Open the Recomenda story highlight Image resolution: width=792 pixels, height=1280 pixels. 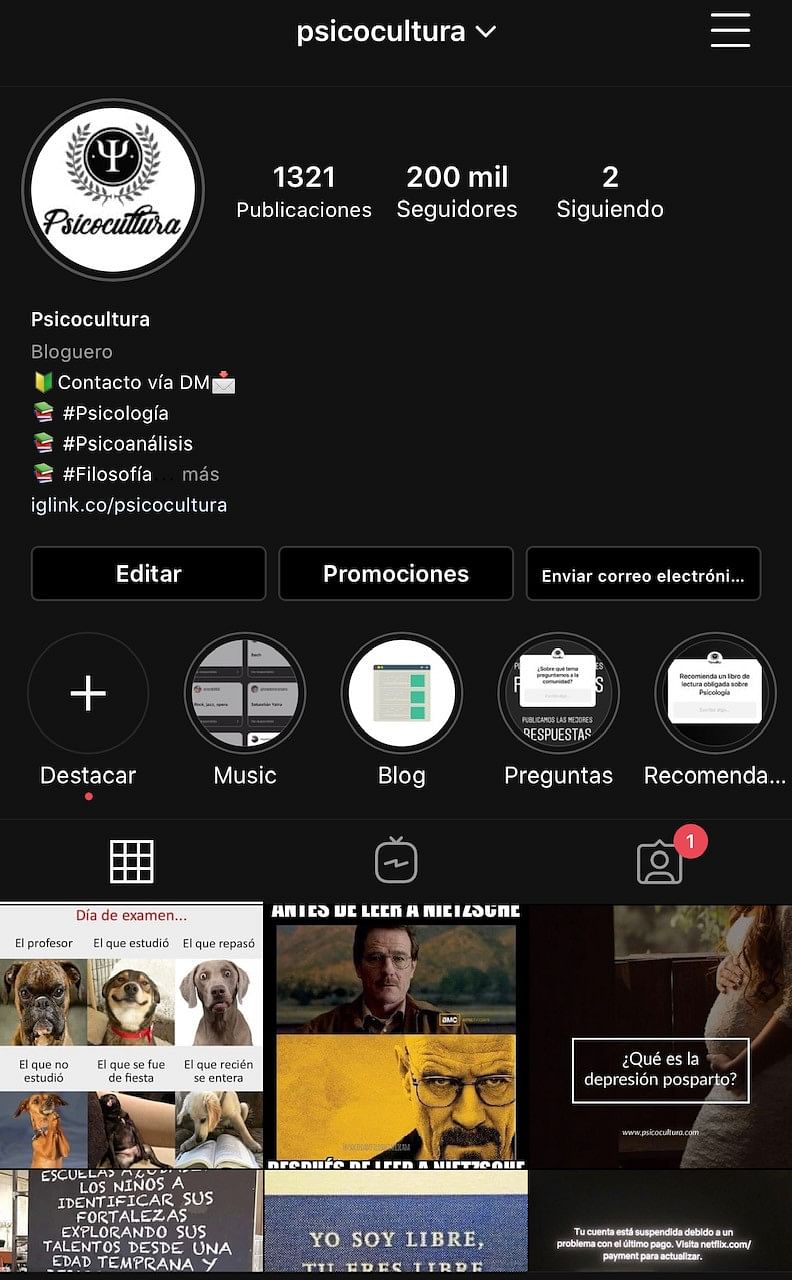click(x=715, y=693)
